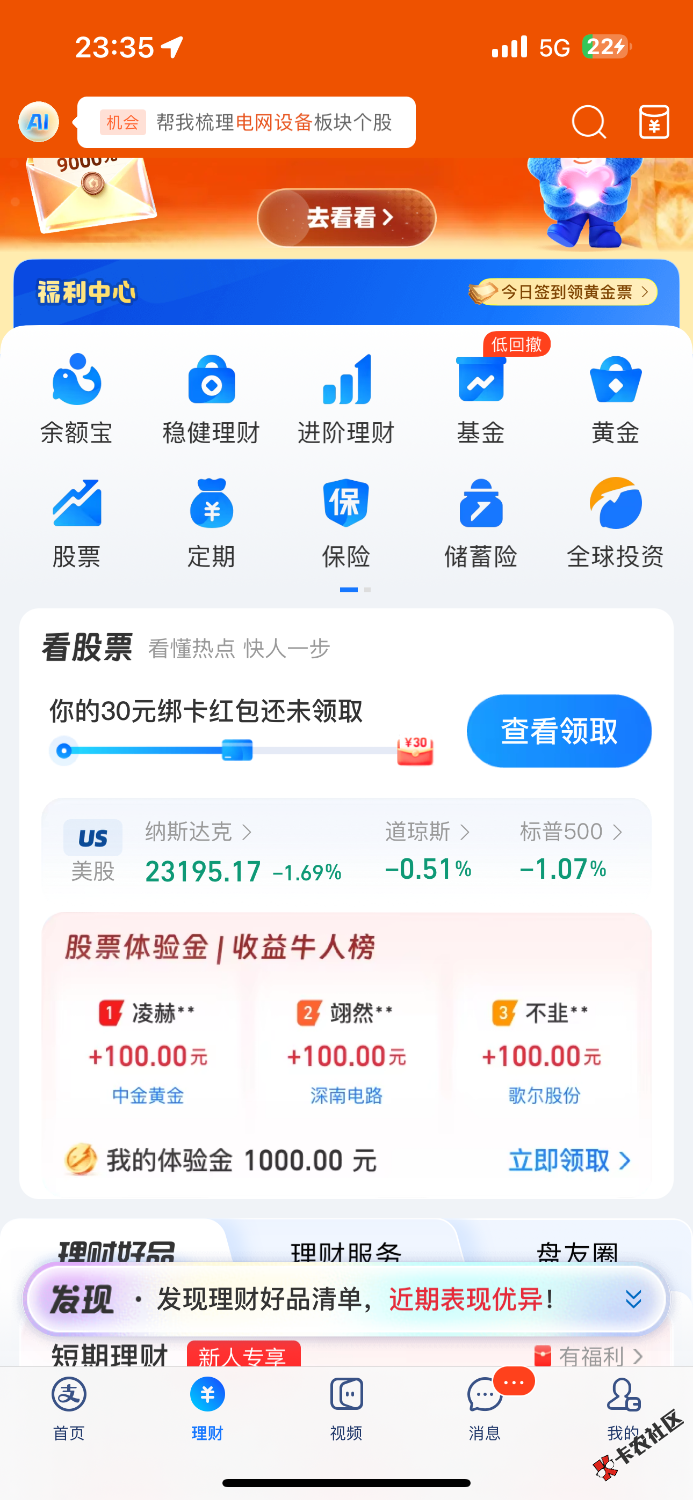The image size is (693, 1500).
Task: Open 今日签到领黄金票 link
Action: click(x=563, y=292)
